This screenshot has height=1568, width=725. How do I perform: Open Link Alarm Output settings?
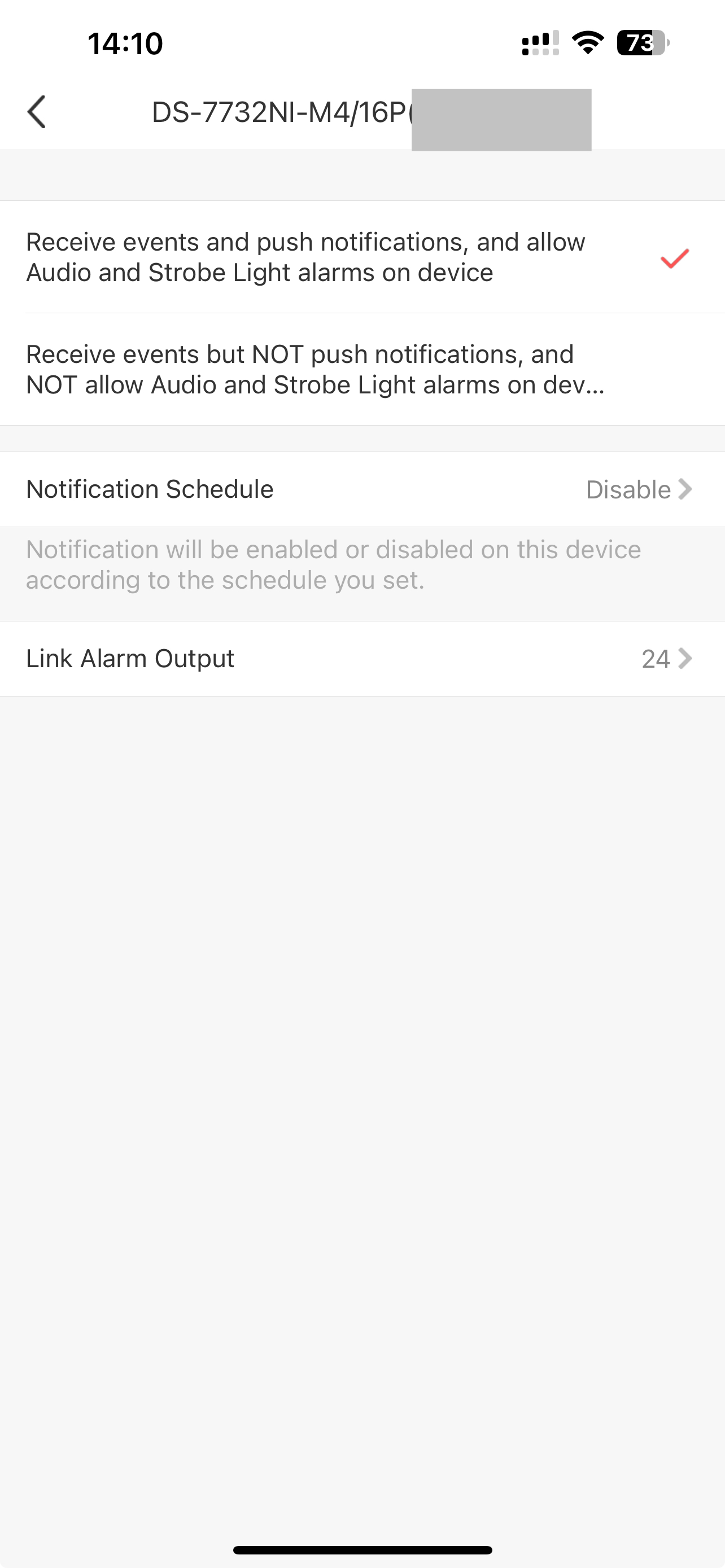click(362, 659)
